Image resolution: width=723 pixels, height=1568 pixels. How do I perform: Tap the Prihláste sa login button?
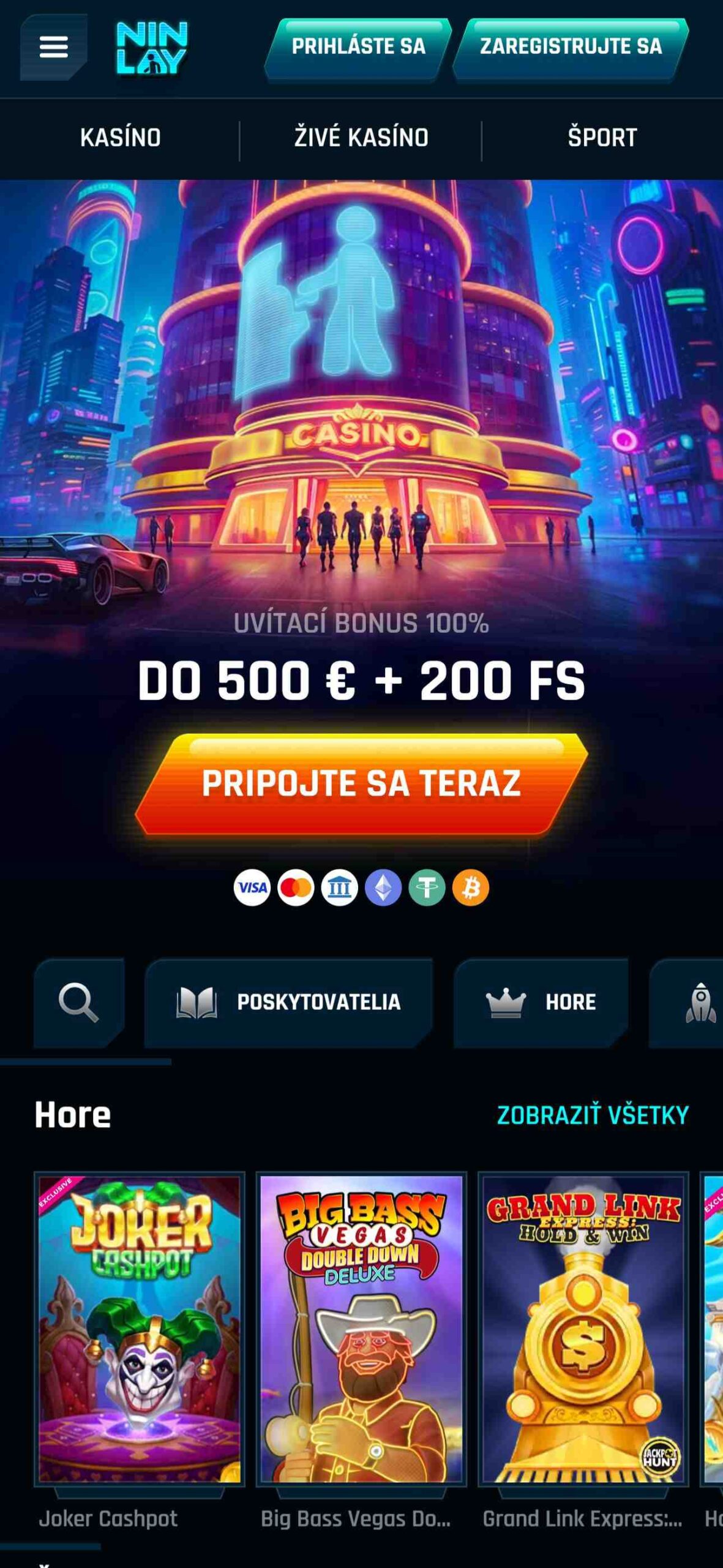pos(358,47)
